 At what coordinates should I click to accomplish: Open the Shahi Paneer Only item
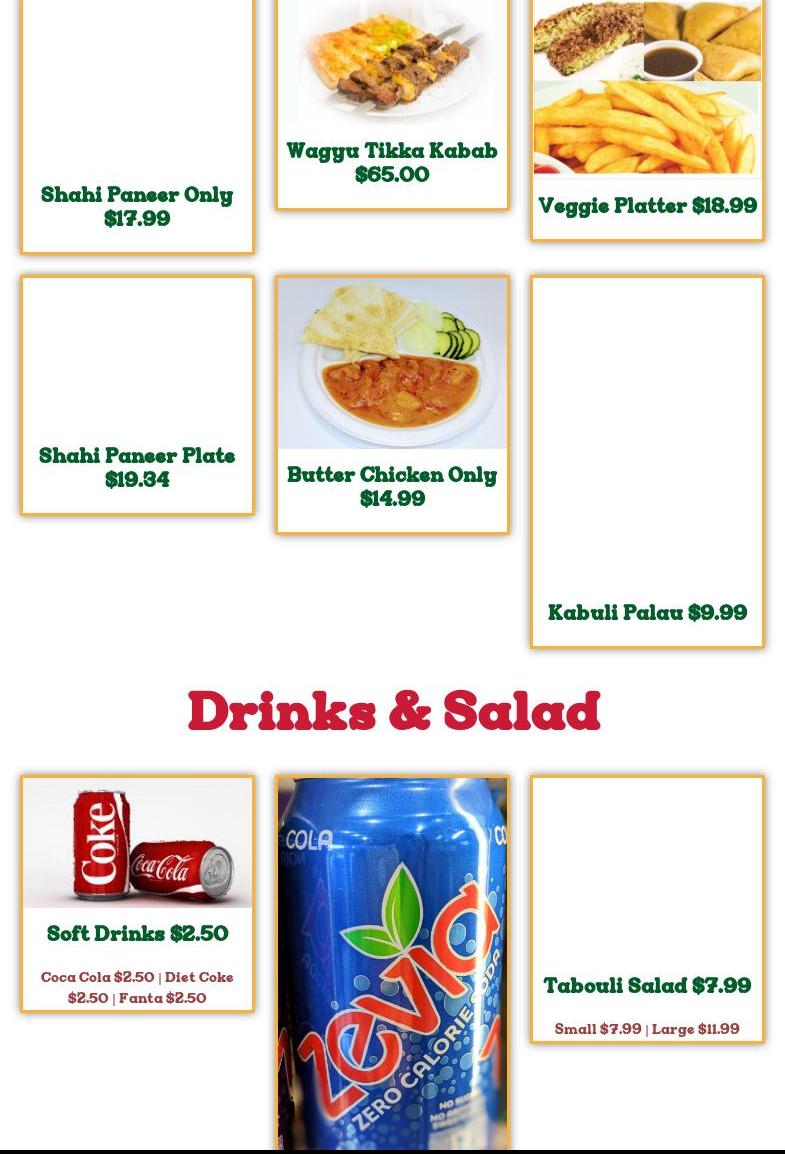click(137, 206)
